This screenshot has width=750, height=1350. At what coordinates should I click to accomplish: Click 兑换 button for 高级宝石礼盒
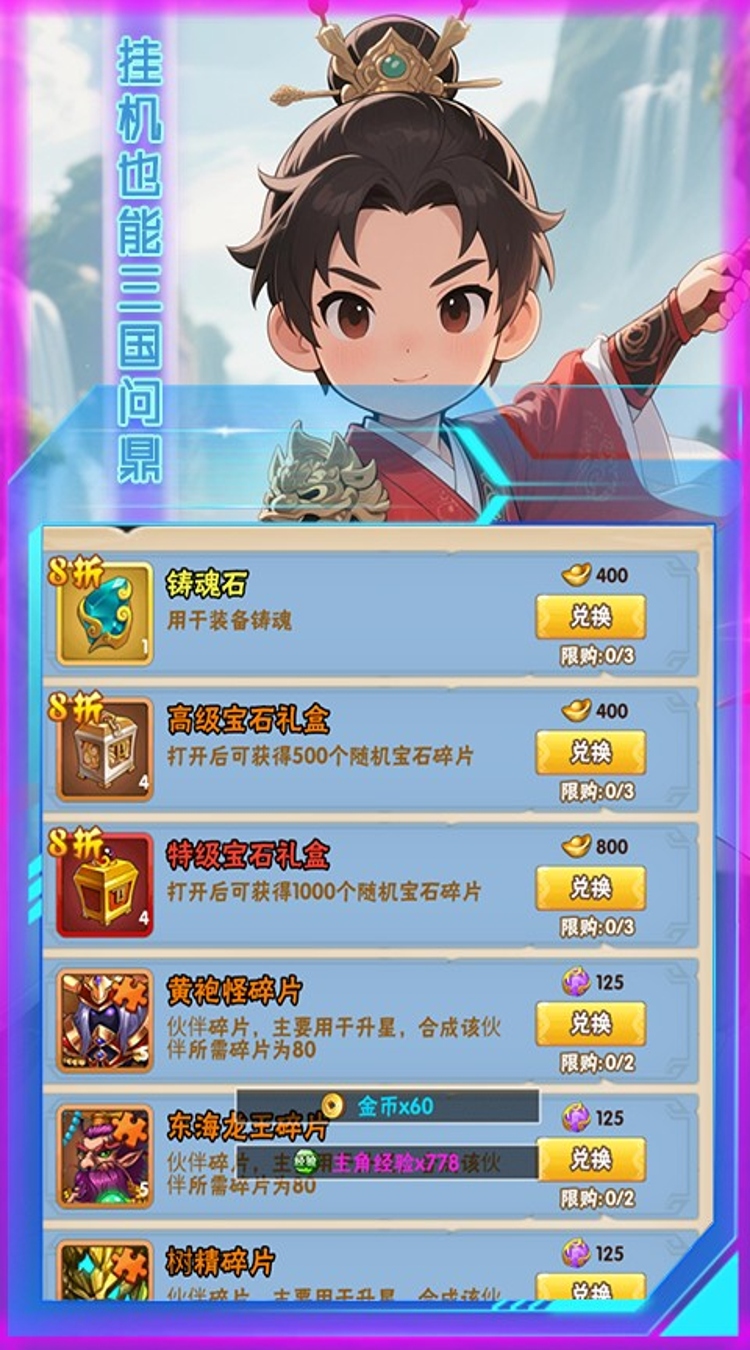[592, 752]
